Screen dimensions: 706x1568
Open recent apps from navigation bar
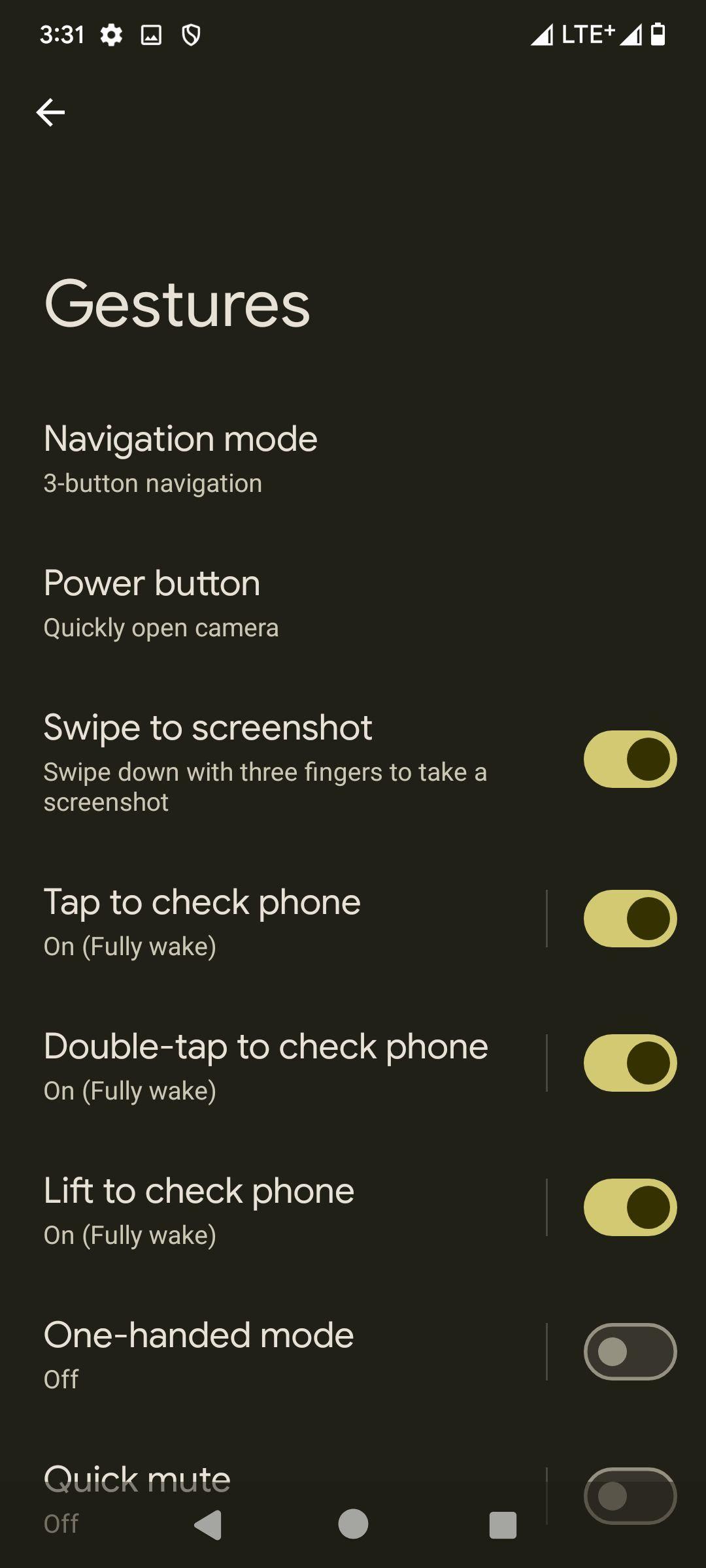[503, 1525]
